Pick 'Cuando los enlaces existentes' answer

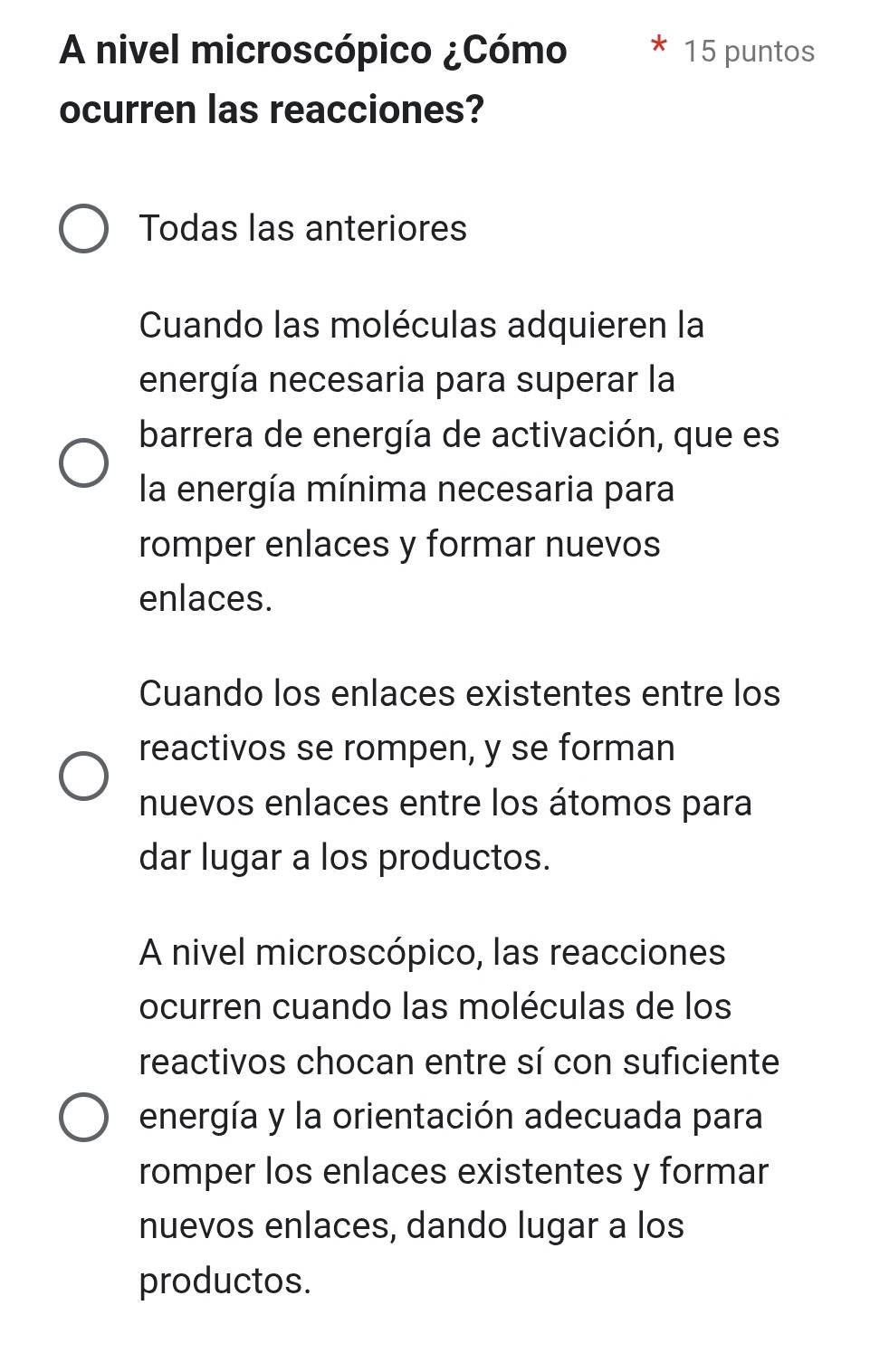click(83, 776)
